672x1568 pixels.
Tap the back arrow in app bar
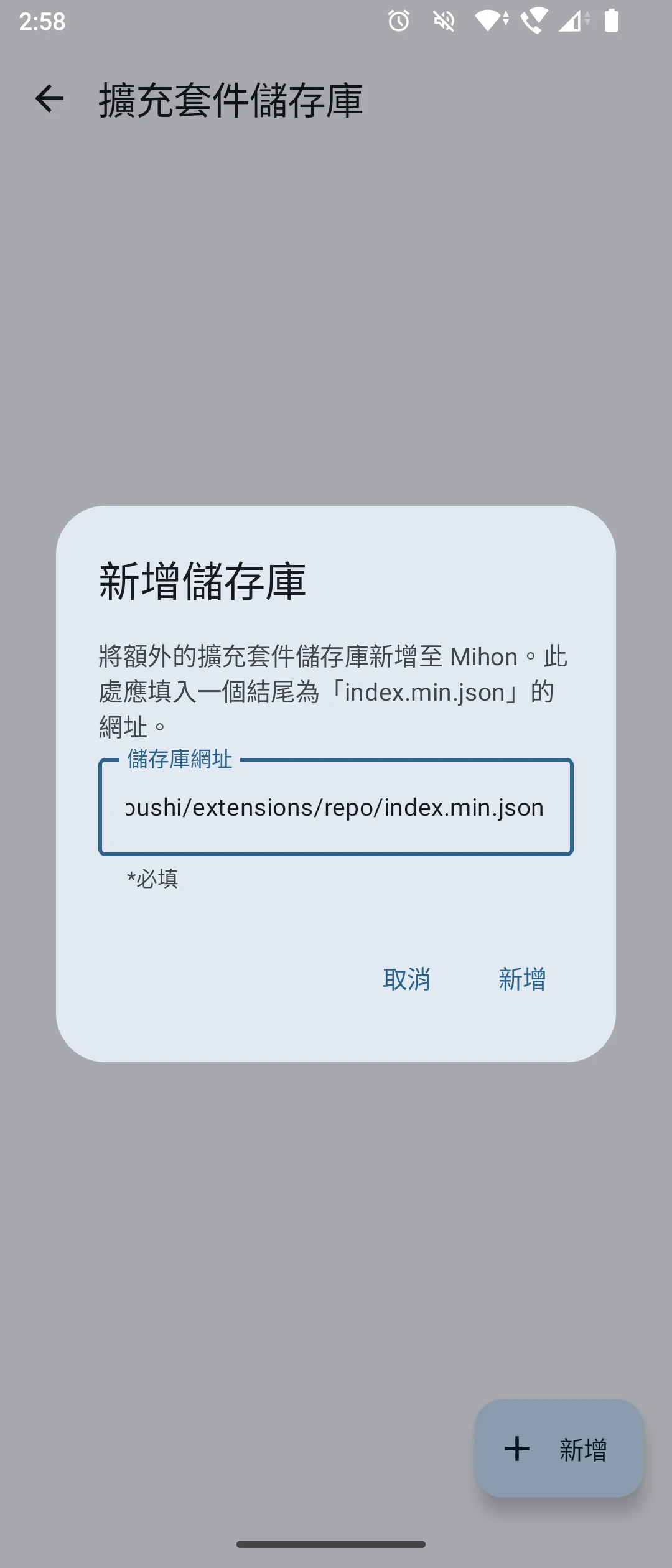pyautogui.click(x=50, y=99)
